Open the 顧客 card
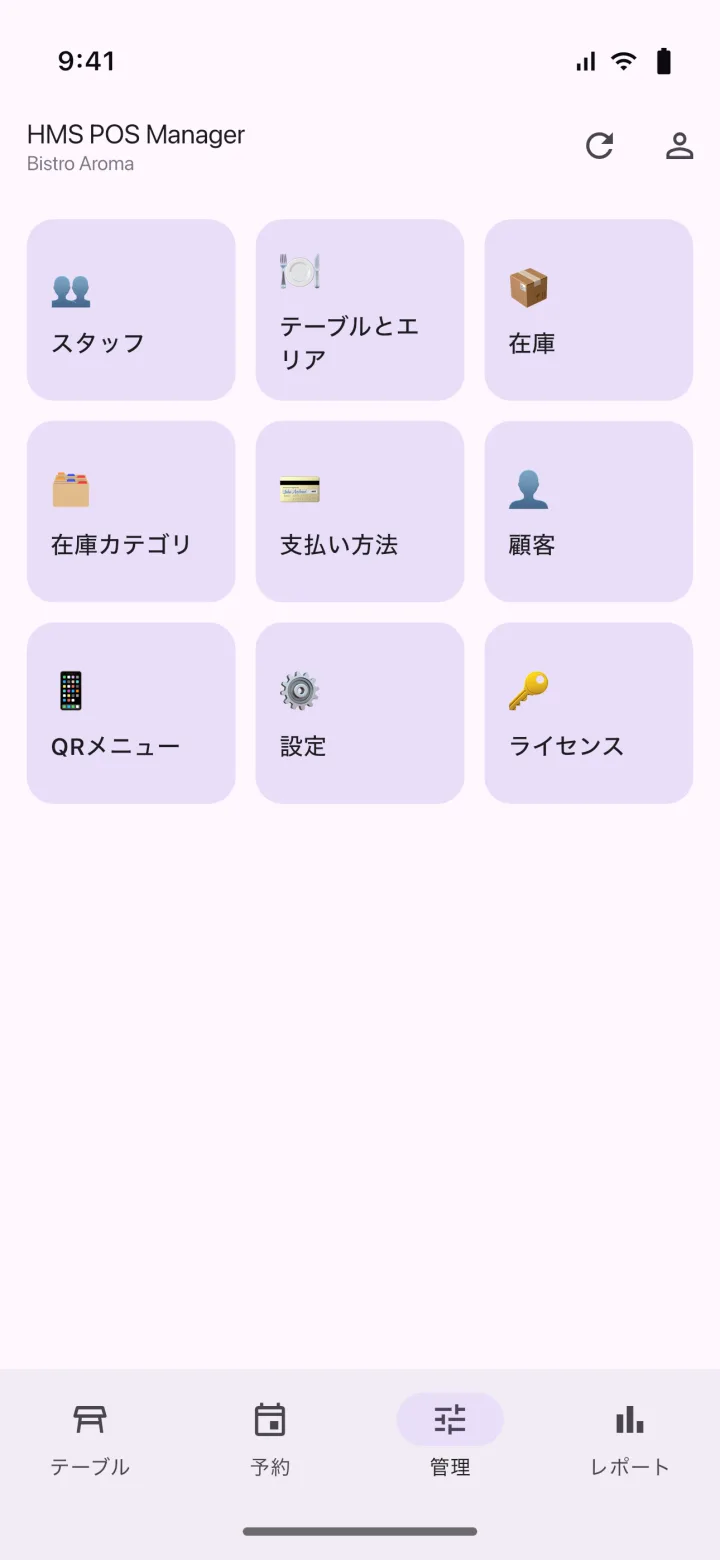Screen dimensions: 720x1560 [x=589, y=511]
